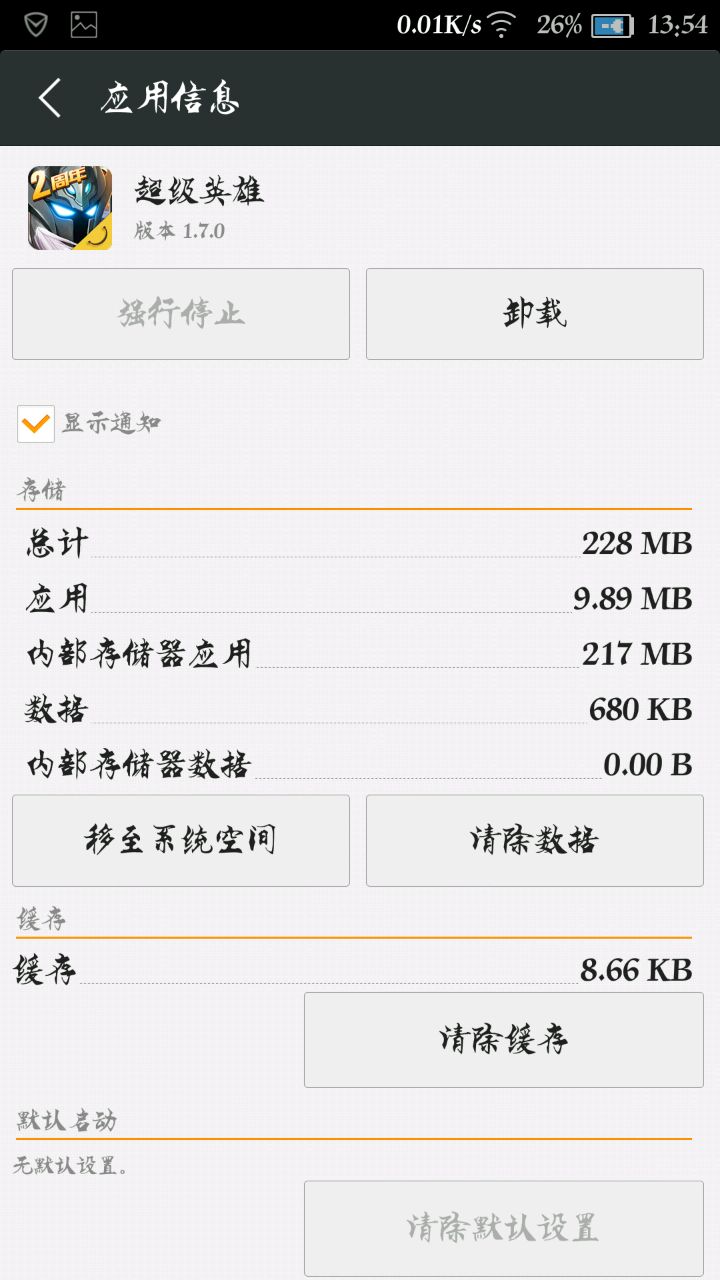Tap the 卸载 button to uninstall
Viewport: 720px width, 1280px height.
point(534,314)
